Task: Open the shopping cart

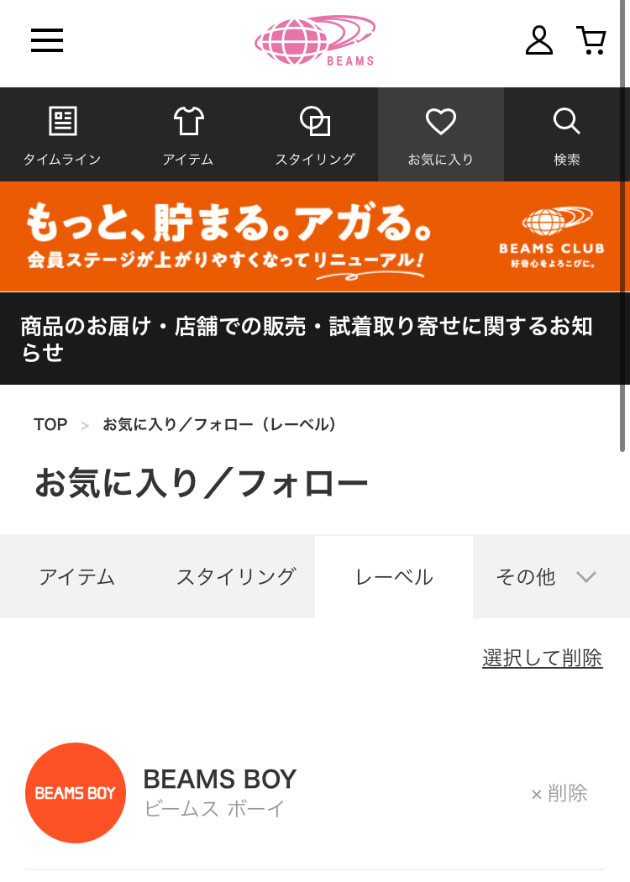Action: point(592,40)
